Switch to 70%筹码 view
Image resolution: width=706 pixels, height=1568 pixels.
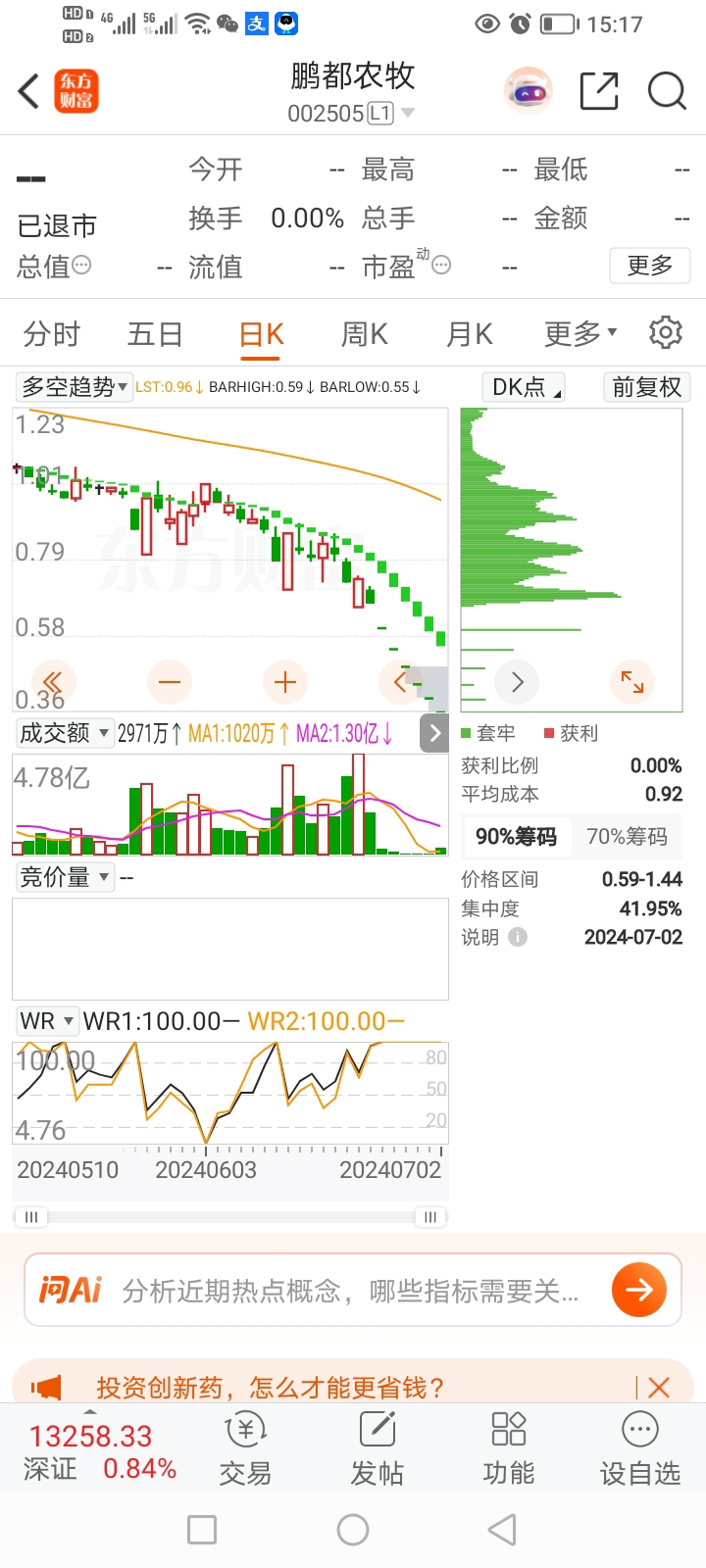[x=627, y=836]
